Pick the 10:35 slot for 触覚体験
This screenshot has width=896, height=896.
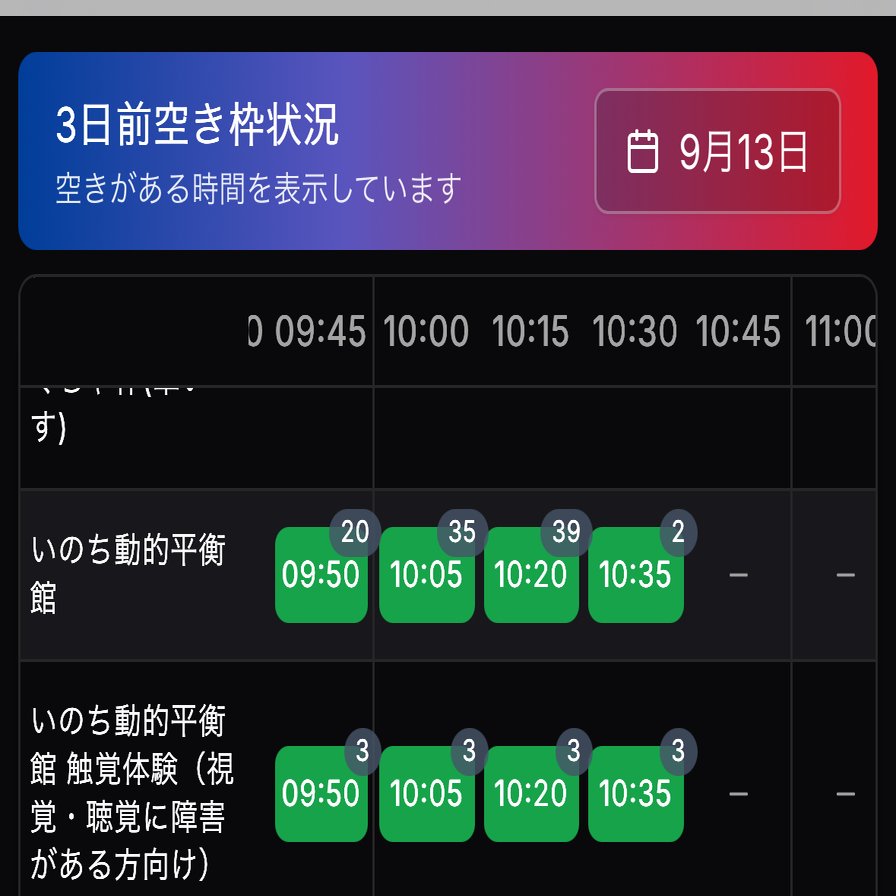[x=635, y=794]
